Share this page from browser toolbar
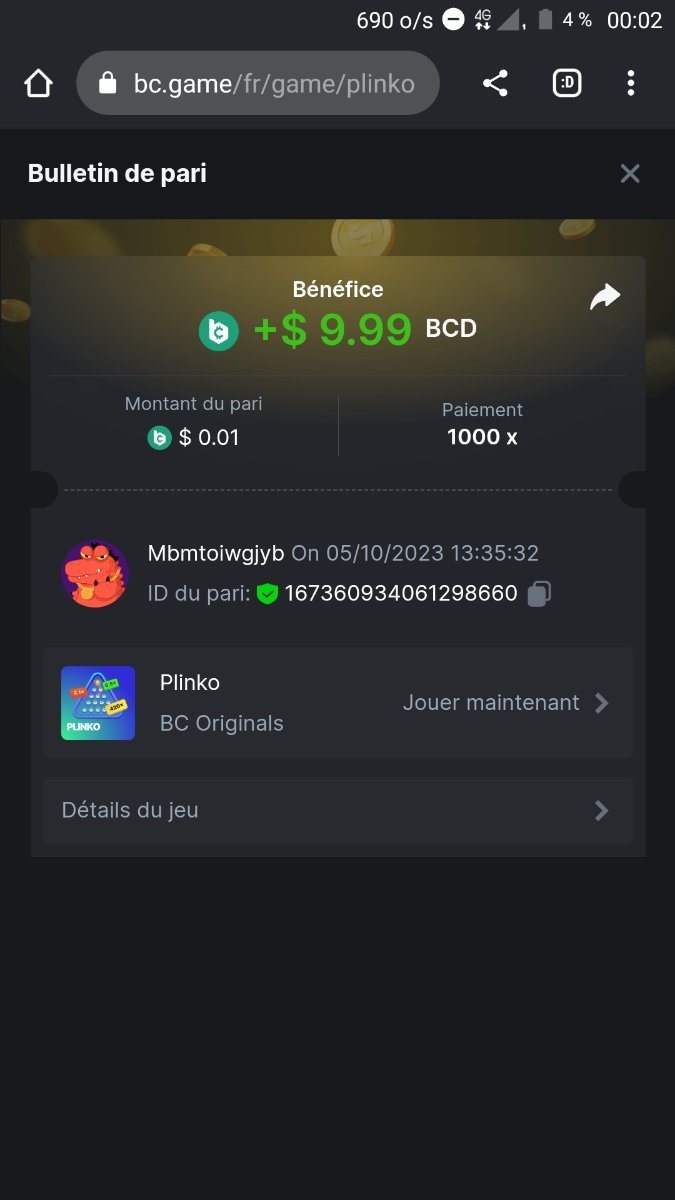 (495, 83)
